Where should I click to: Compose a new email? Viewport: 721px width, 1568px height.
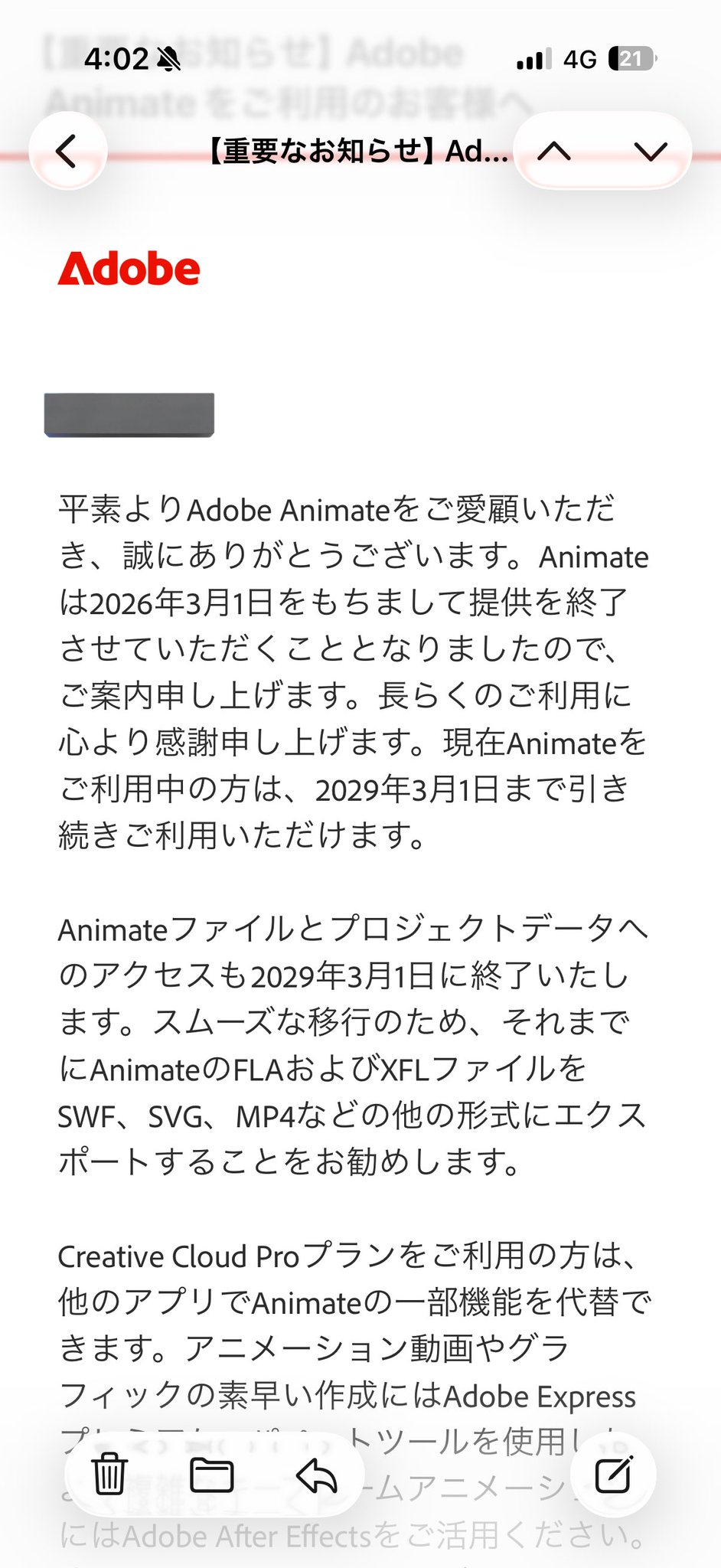pos(614,1475)
